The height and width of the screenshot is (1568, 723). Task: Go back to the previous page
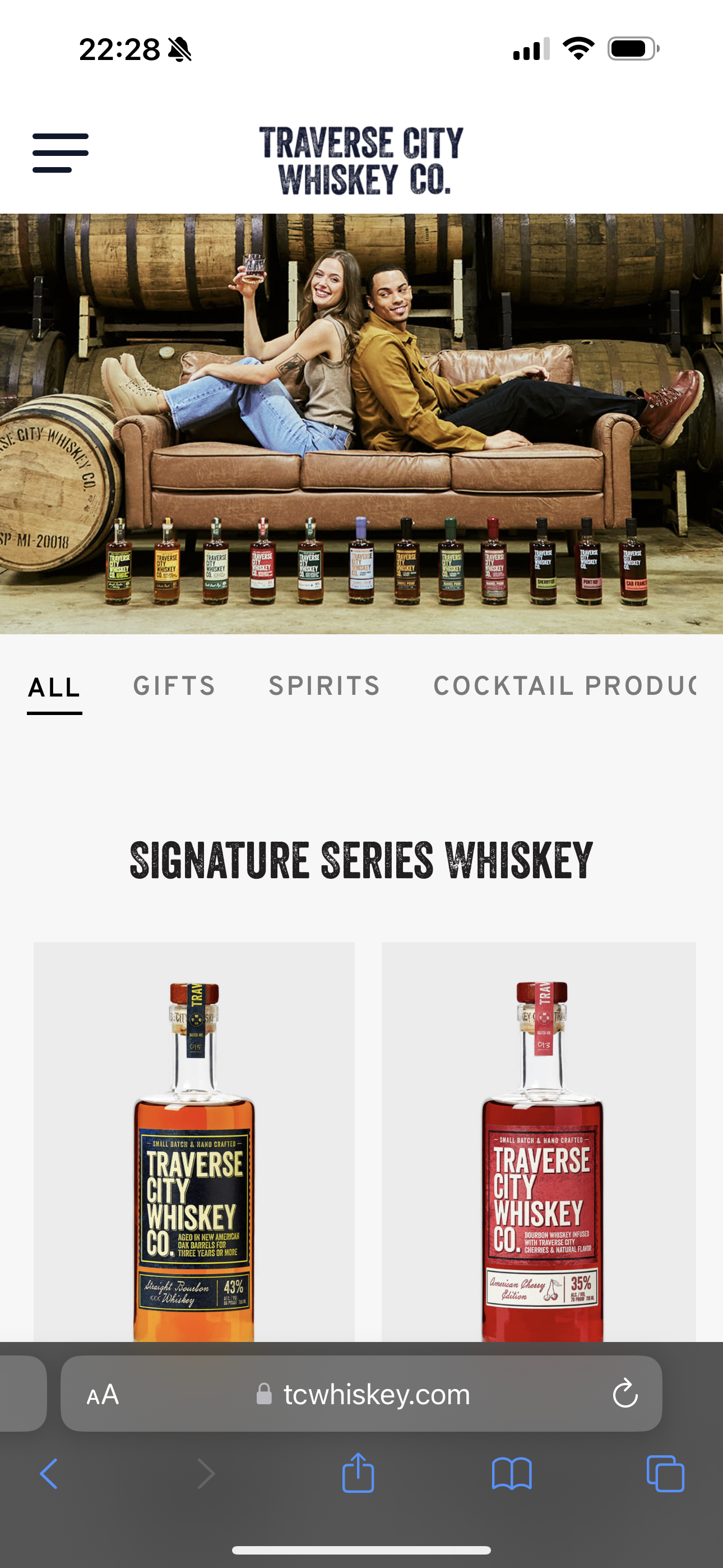coord(49,1474)
